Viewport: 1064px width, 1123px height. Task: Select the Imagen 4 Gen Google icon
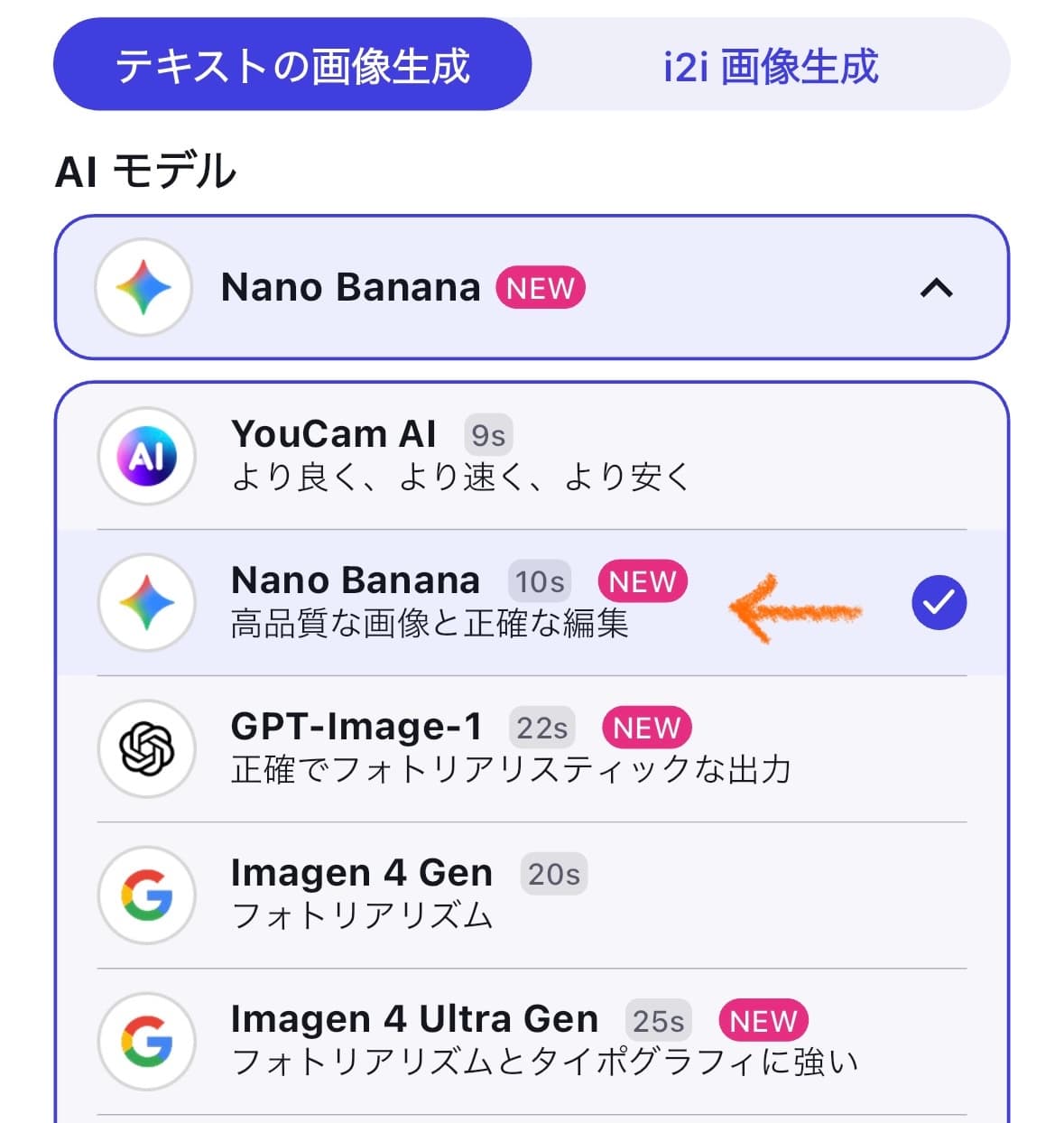(146, 895)
